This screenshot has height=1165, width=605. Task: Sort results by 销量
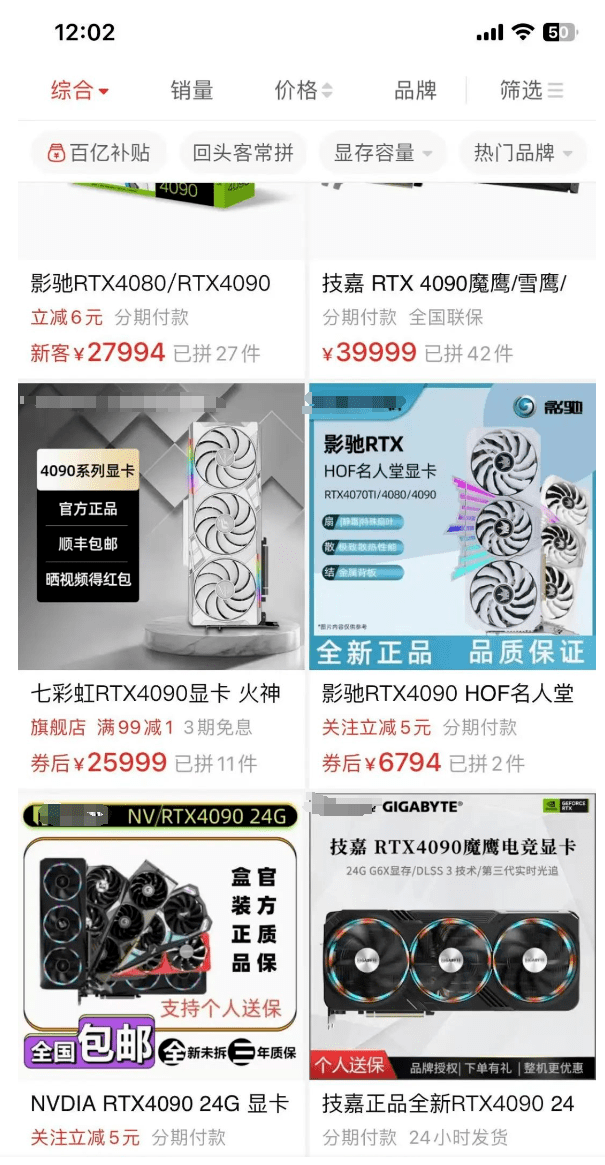(191, 90)
